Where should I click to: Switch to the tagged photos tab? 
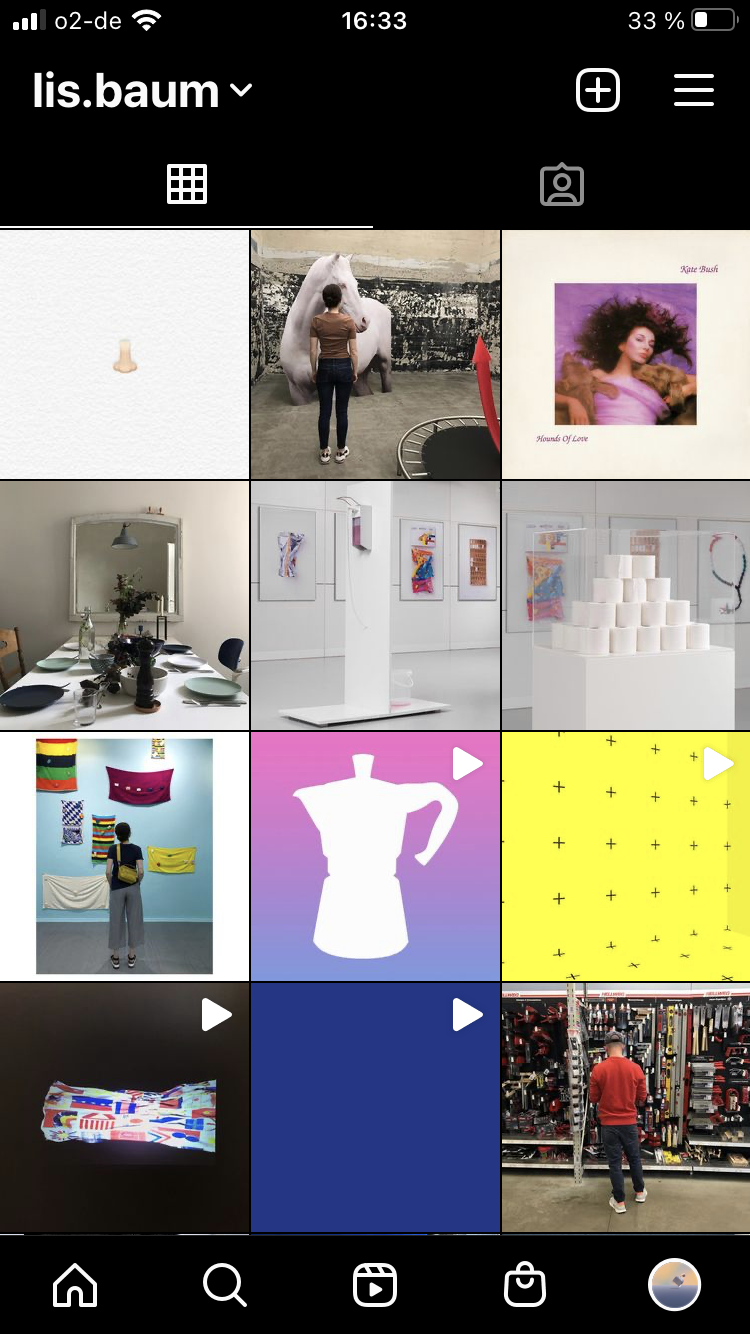[561, 185]
